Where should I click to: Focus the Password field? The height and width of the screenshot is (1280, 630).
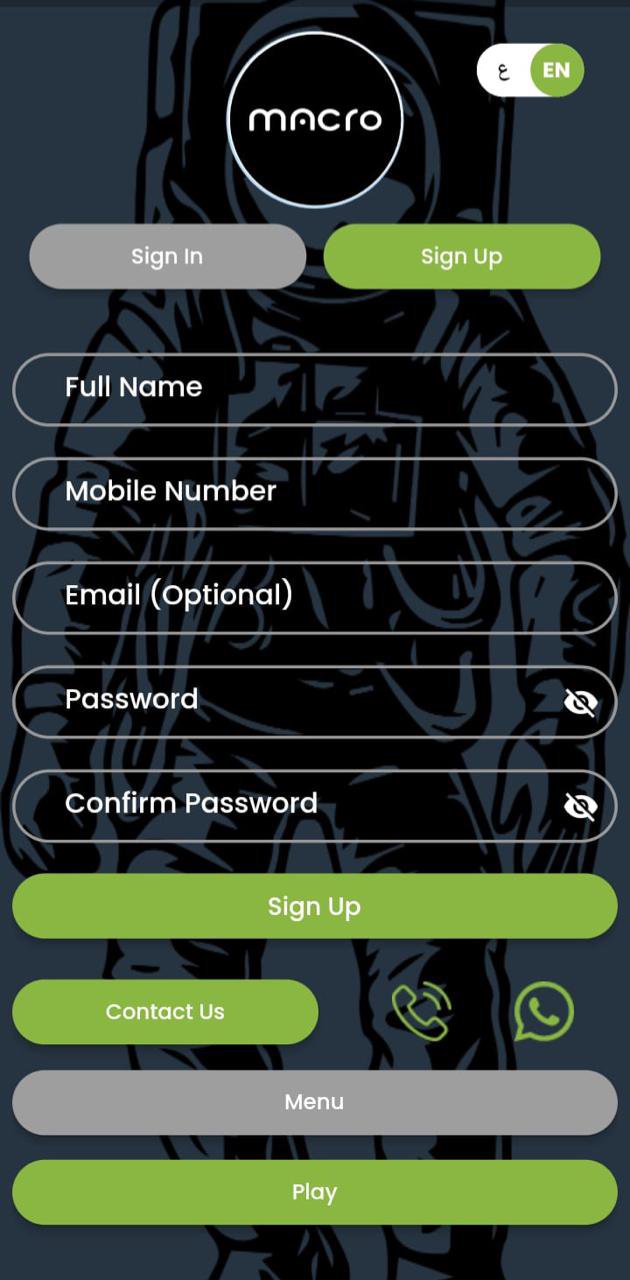point(314,701)
